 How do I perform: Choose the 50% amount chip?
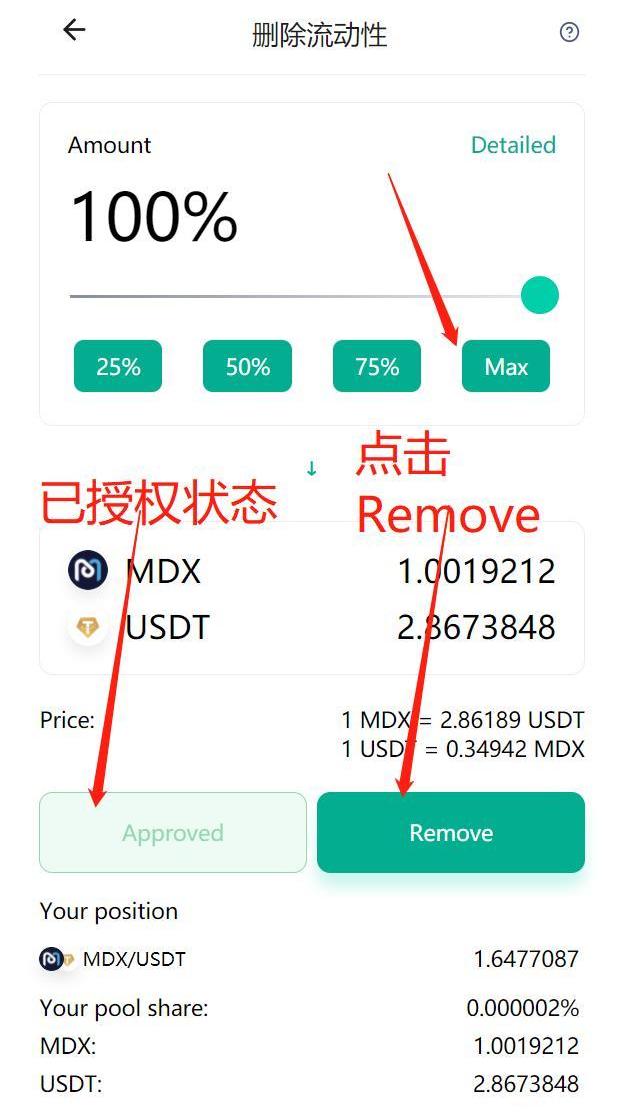click(x=247, y=366)
